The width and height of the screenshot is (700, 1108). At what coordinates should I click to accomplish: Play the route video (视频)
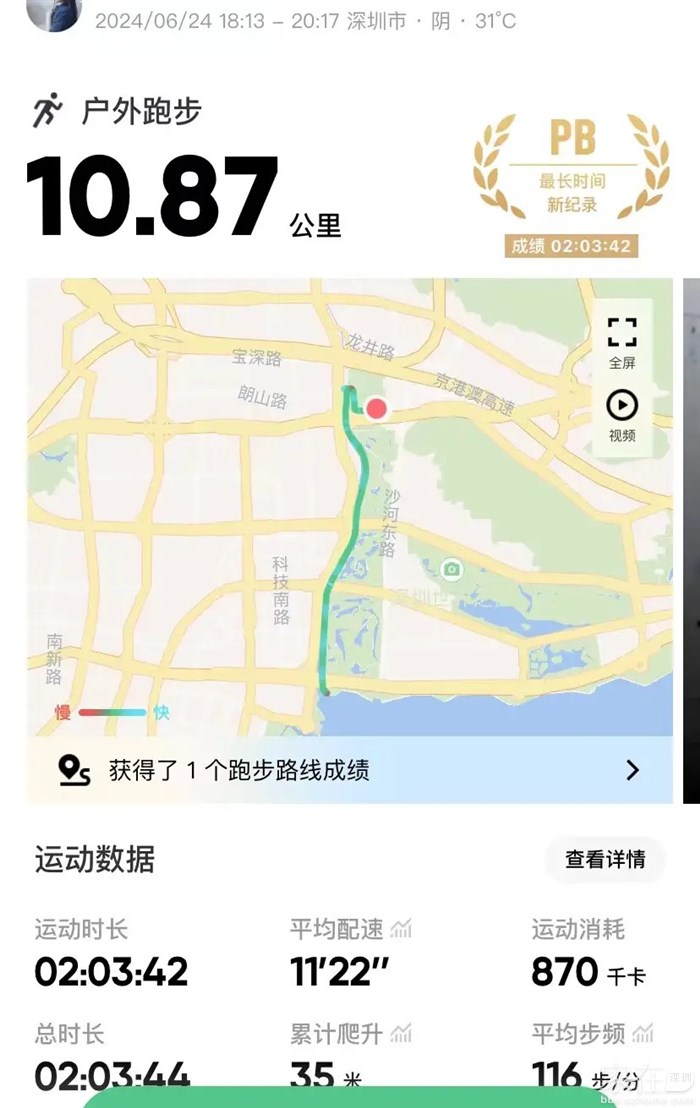622,415
